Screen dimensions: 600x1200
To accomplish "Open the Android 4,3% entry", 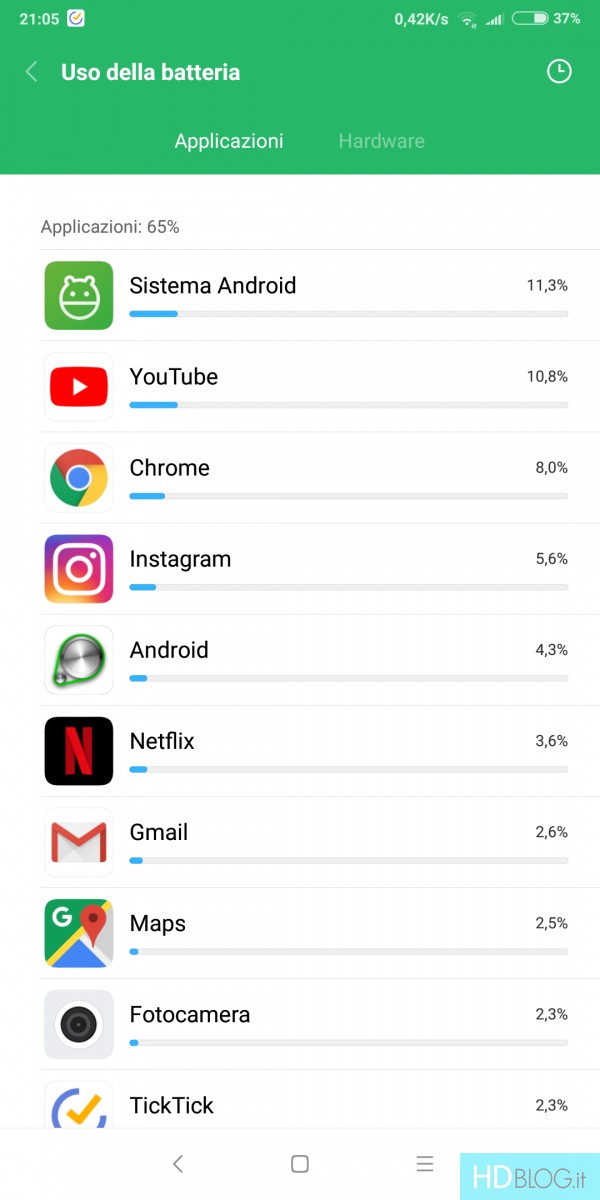I will [300, 659].
